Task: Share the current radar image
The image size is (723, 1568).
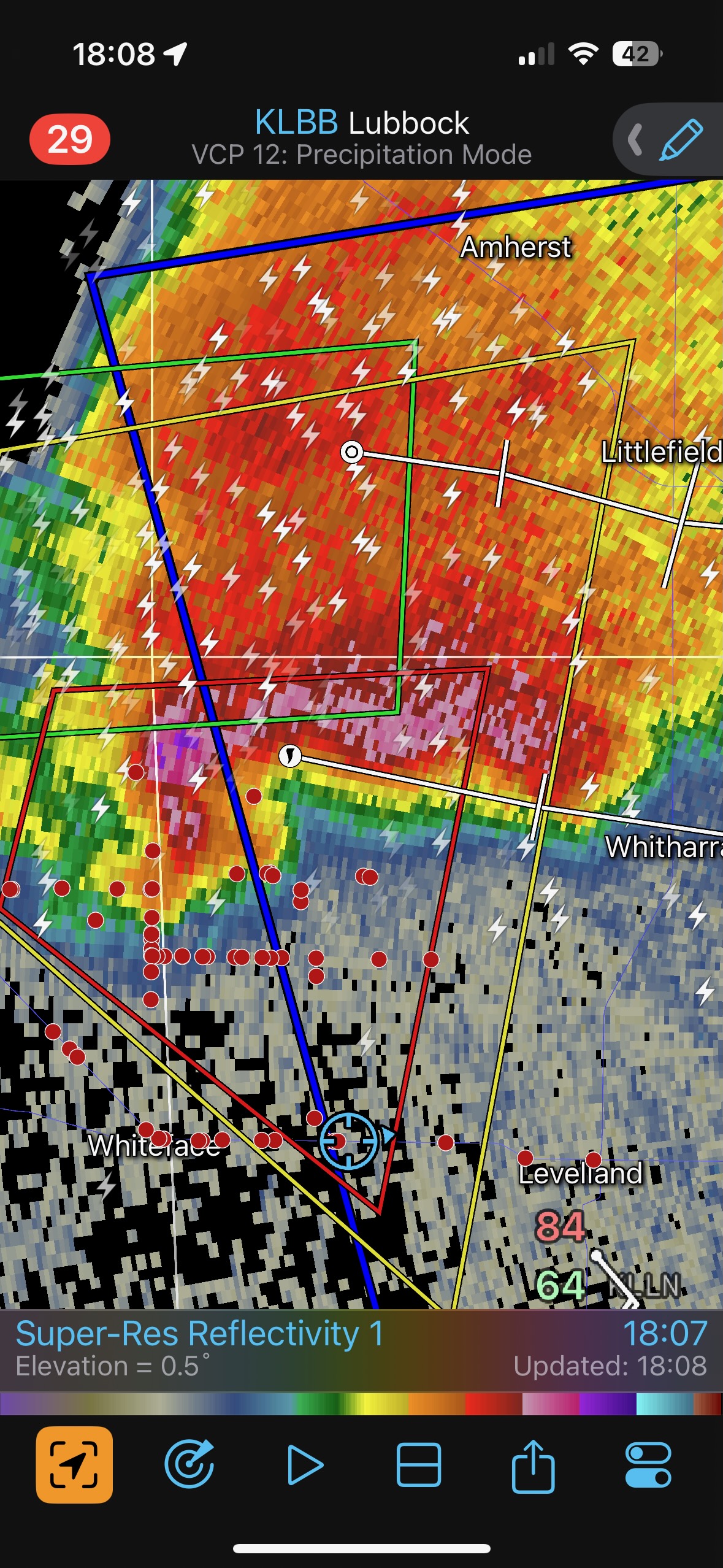Action: click(x=533, y=1464)
